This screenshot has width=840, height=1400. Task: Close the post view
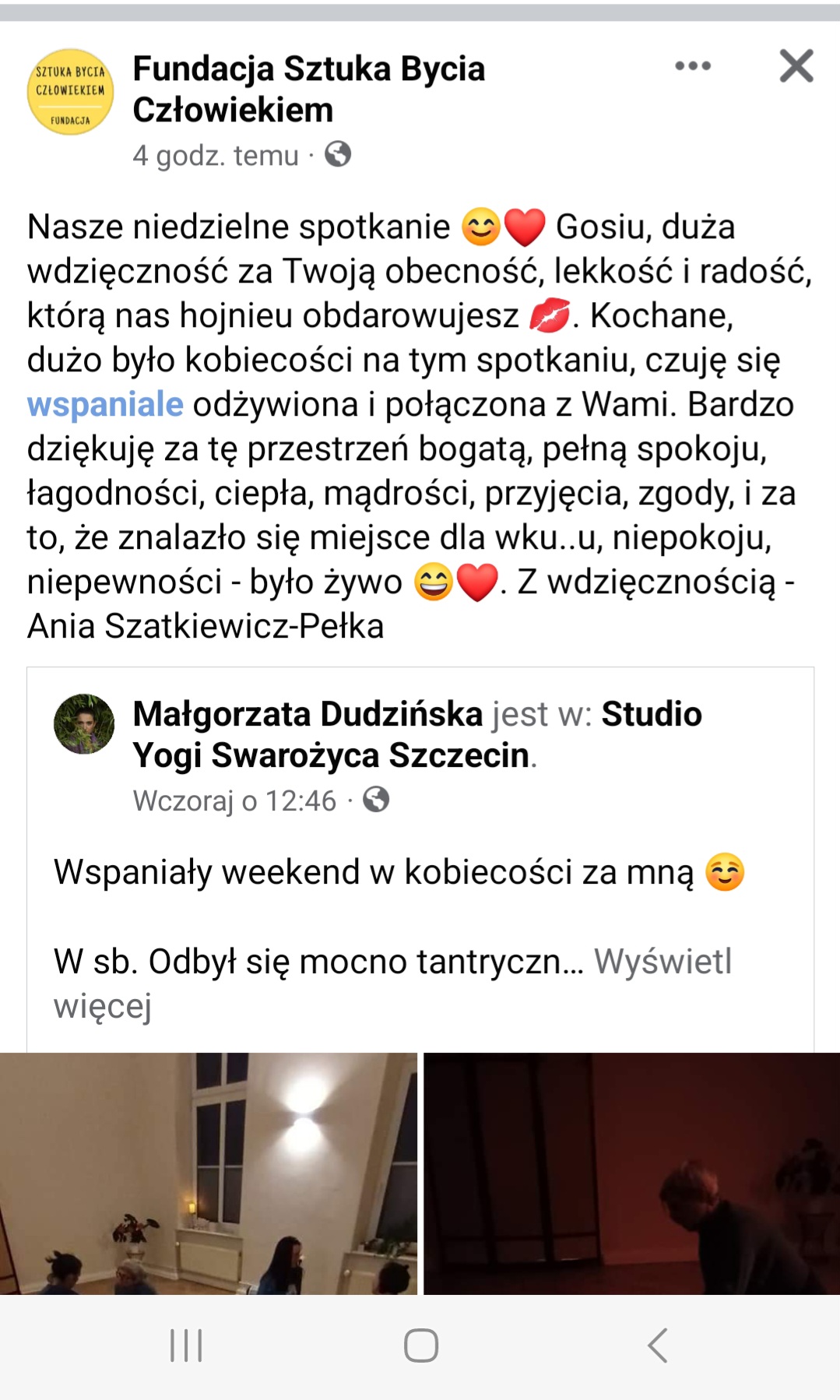coord(796,66)
